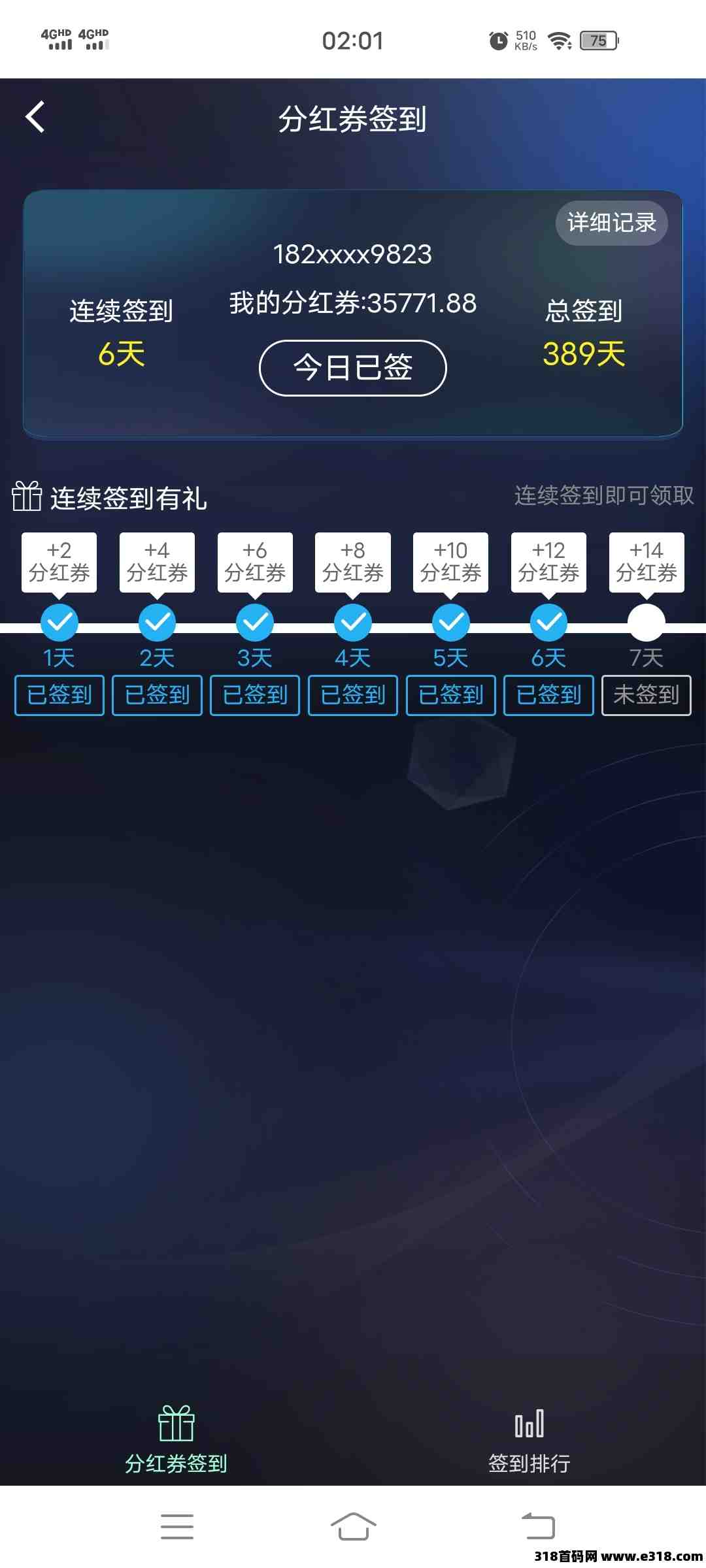The width and height of the screenshot is (706, 1568).
Task: Go back using the top-left arrow
Action: (35, 118)
